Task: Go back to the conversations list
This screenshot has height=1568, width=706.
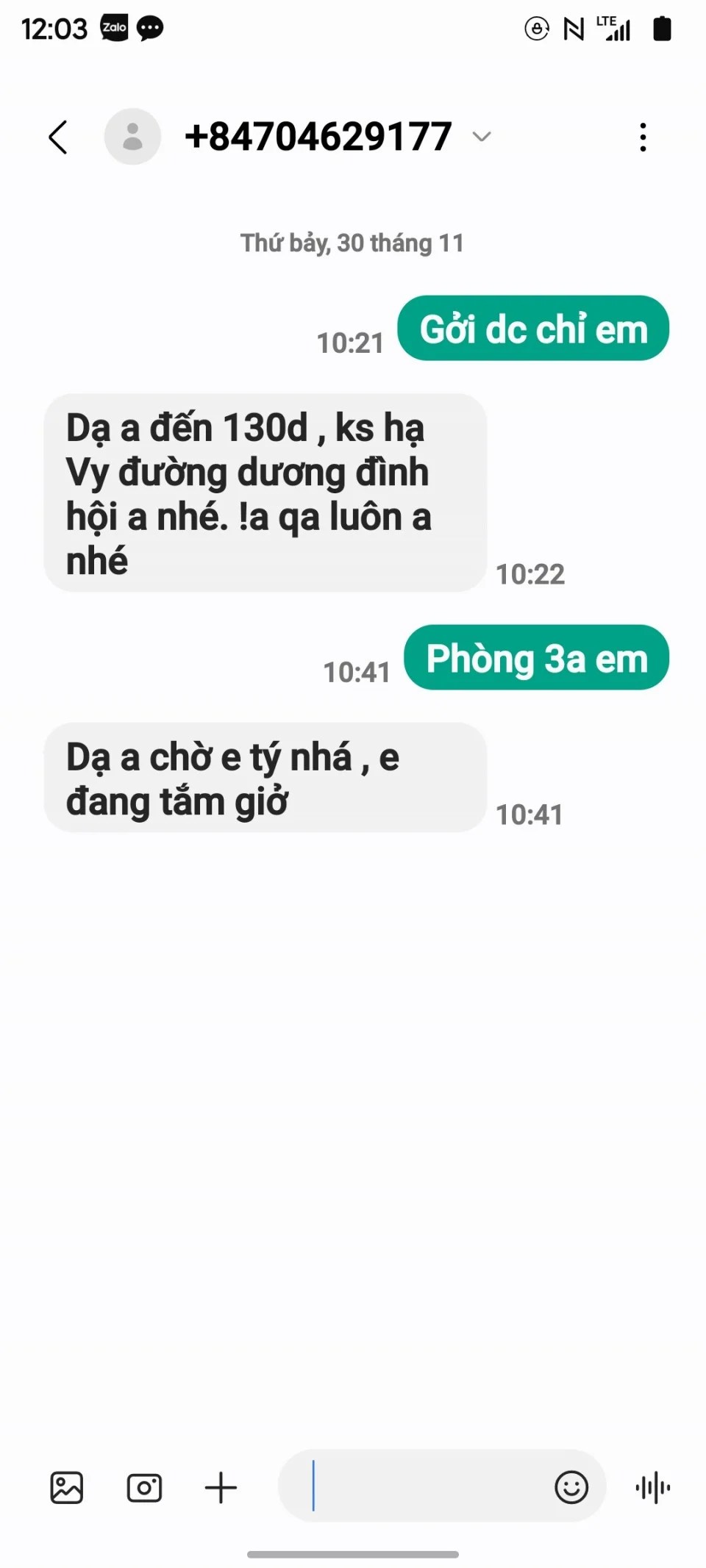Action: coord(58,137)
